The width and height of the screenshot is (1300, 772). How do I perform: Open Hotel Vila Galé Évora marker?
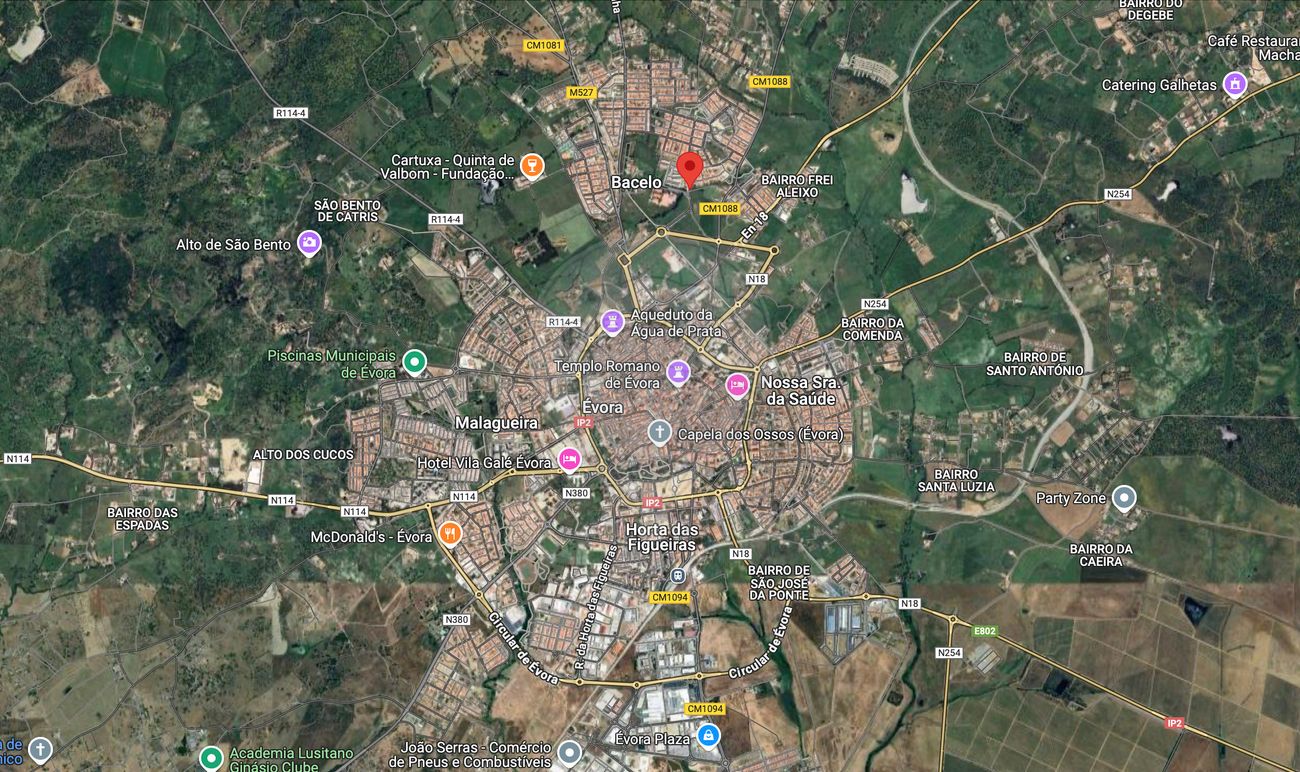pos(569,459)
